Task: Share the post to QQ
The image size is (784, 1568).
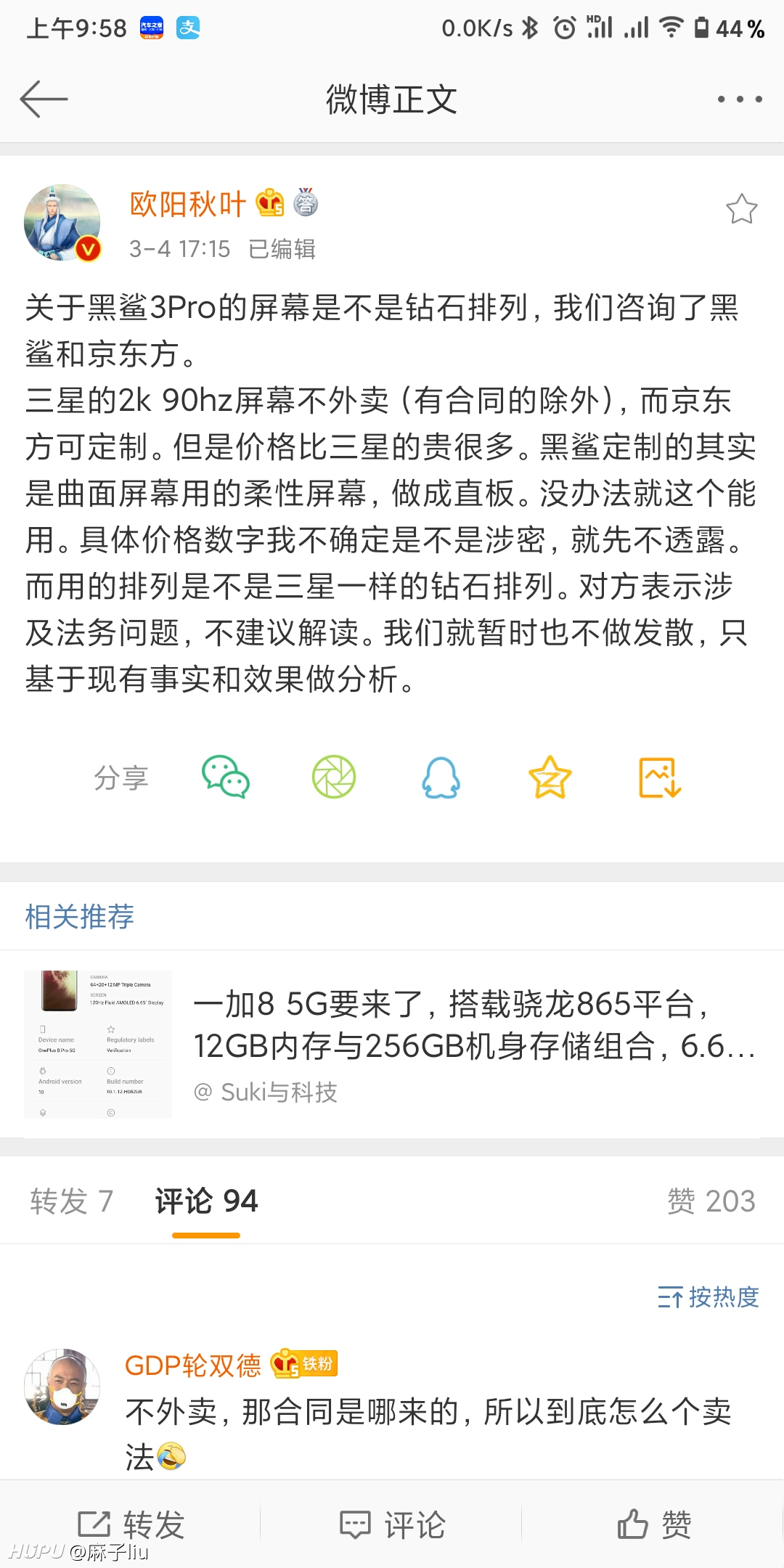Action: pos(441,777)
